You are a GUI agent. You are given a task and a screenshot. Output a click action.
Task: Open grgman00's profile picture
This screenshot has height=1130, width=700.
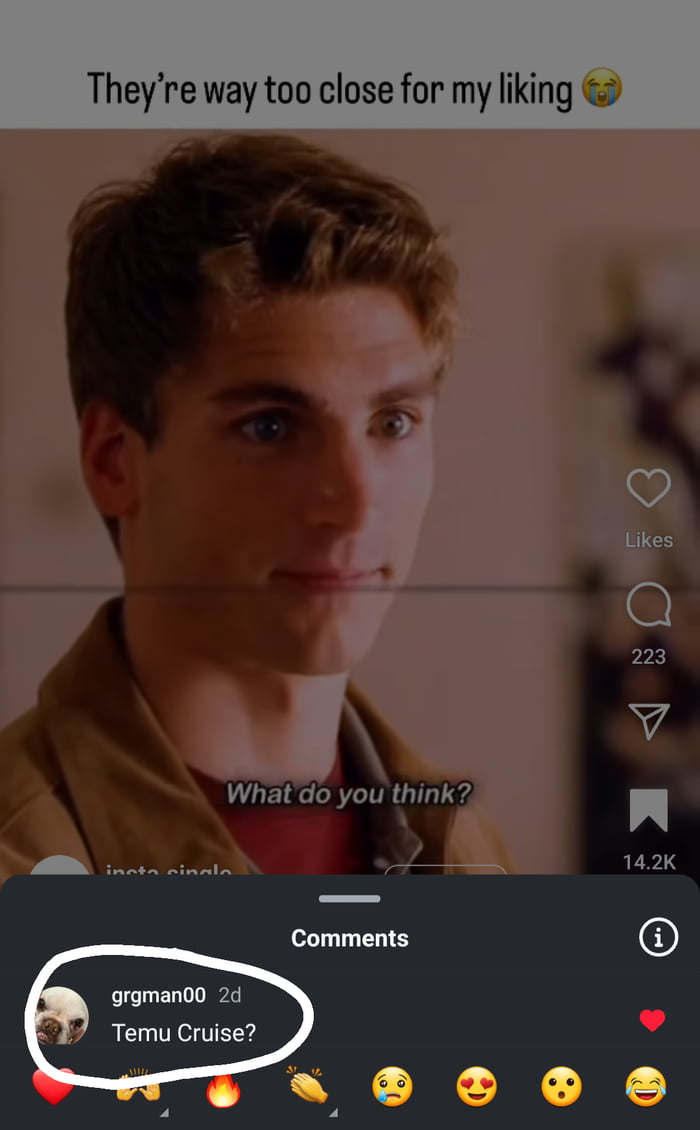62,1016
